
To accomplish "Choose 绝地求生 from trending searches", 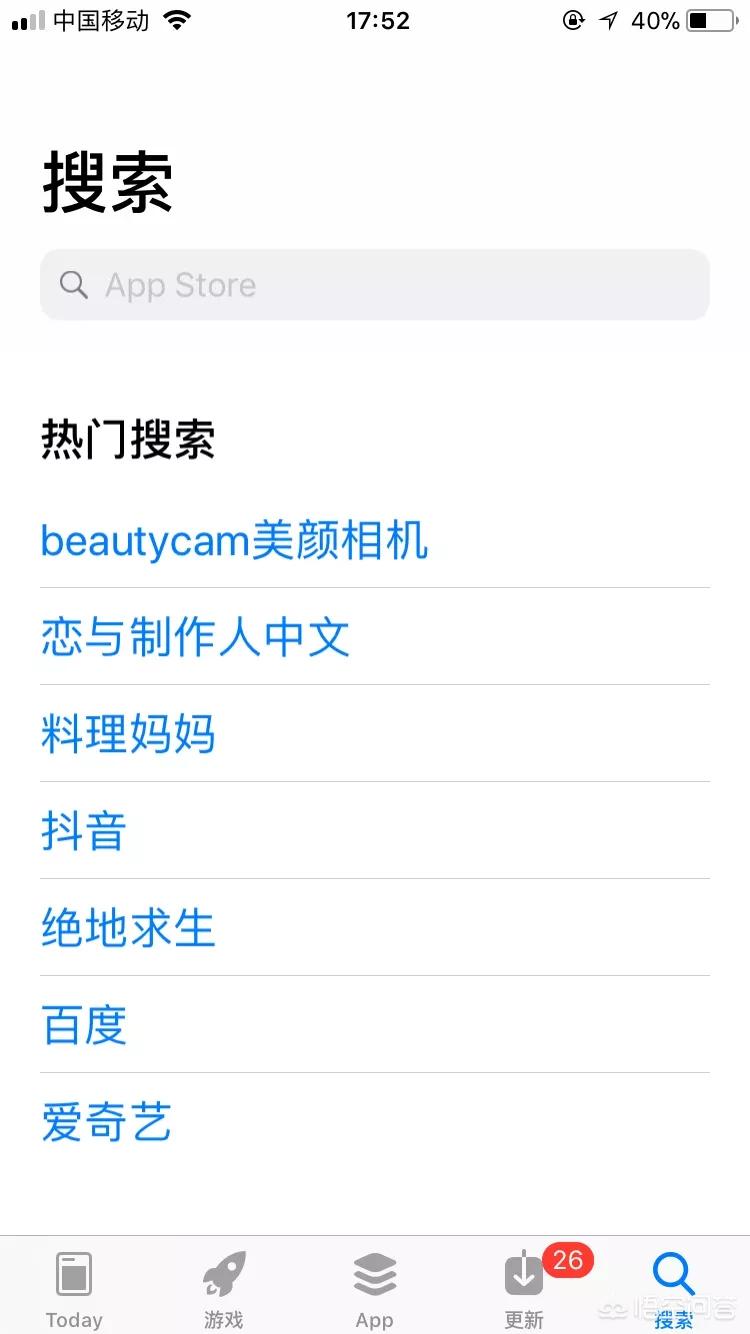I will click(128, 928).
